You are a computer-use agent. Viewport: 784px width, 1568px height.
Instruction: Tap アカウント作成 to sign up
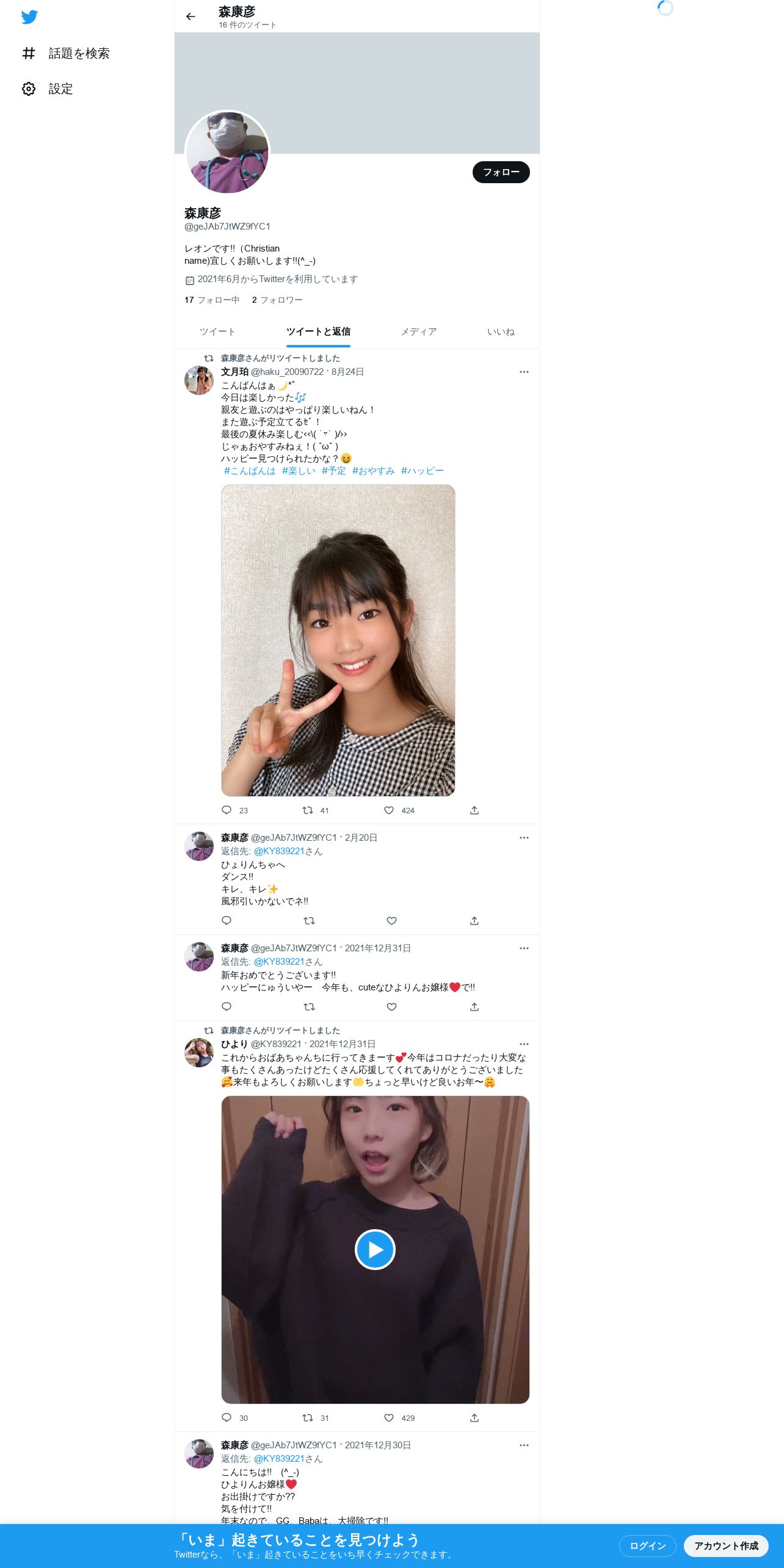(726, 1546)
